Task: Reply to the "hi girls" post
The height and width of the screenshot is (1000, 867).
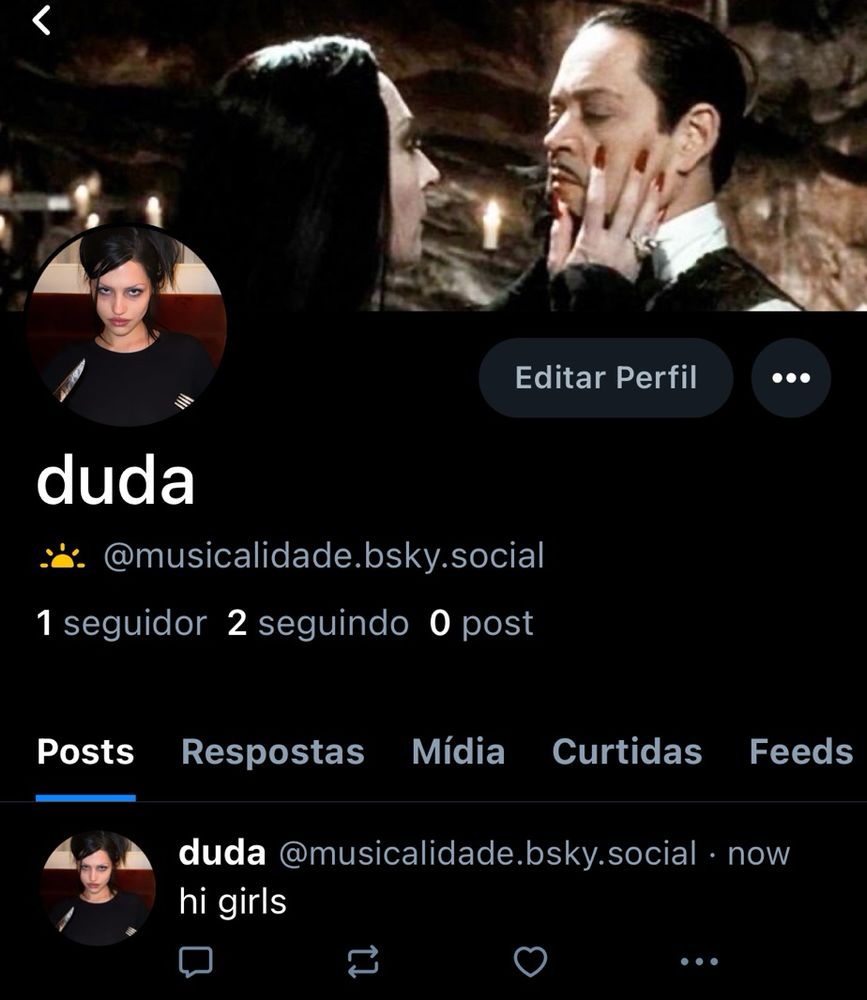Action: coord(195,962)
